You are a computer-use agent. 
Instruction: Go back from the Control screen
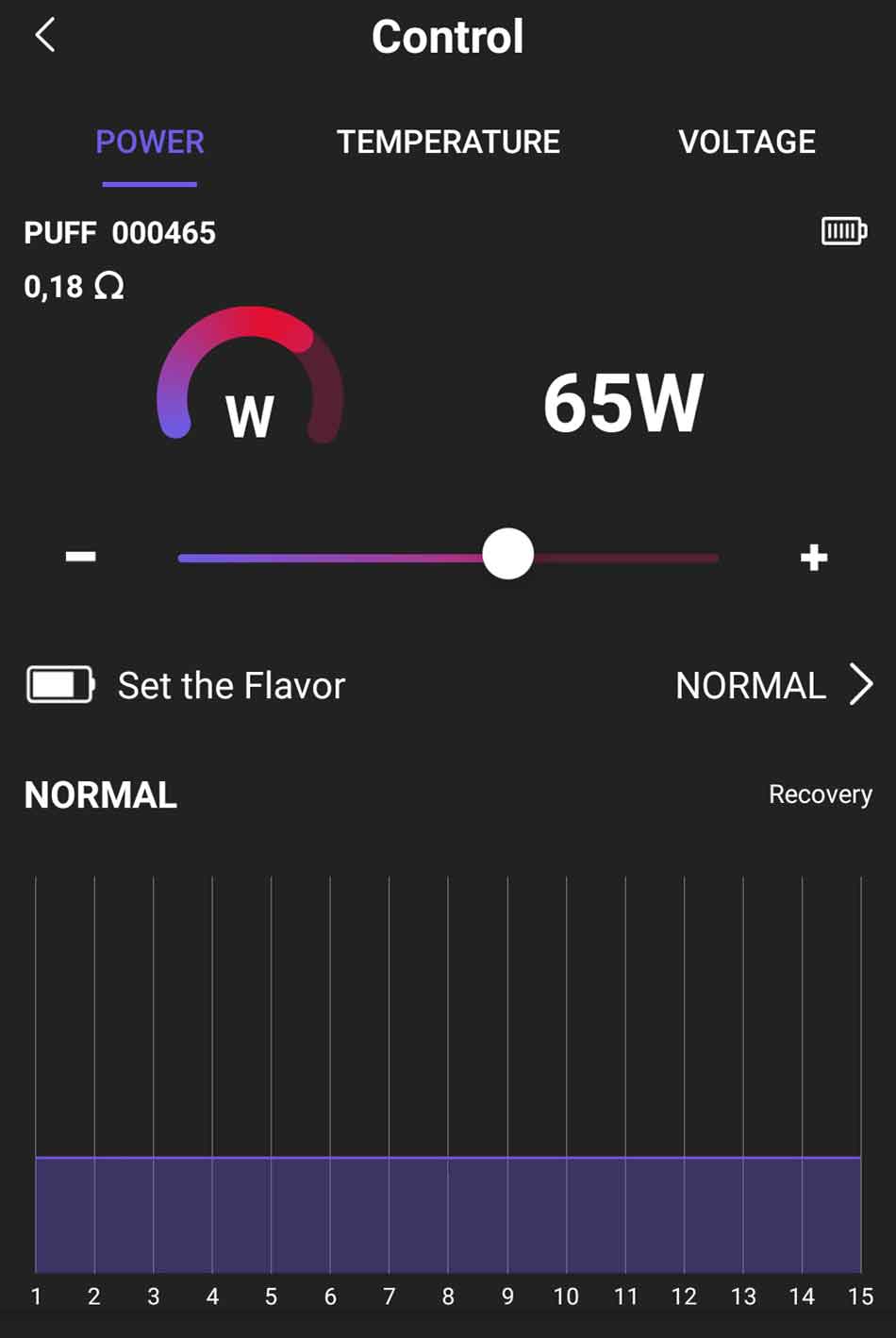tap(45, 37)
